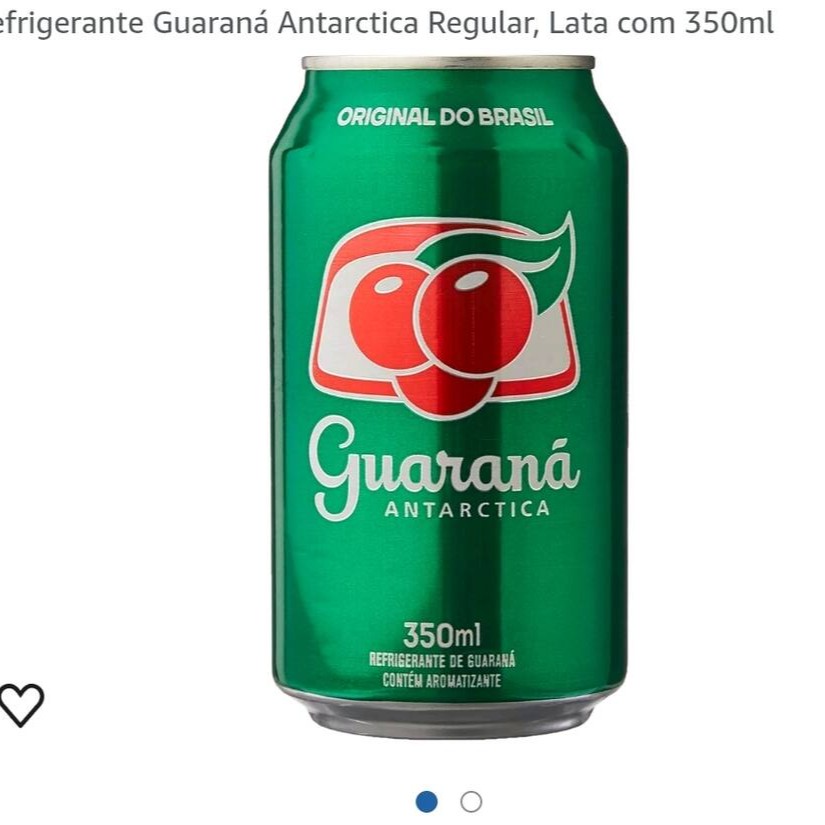Viewport: 825px width, 825px height.
Task: Add Guaraná Antarctica to wish list heart
Action: 22,704
